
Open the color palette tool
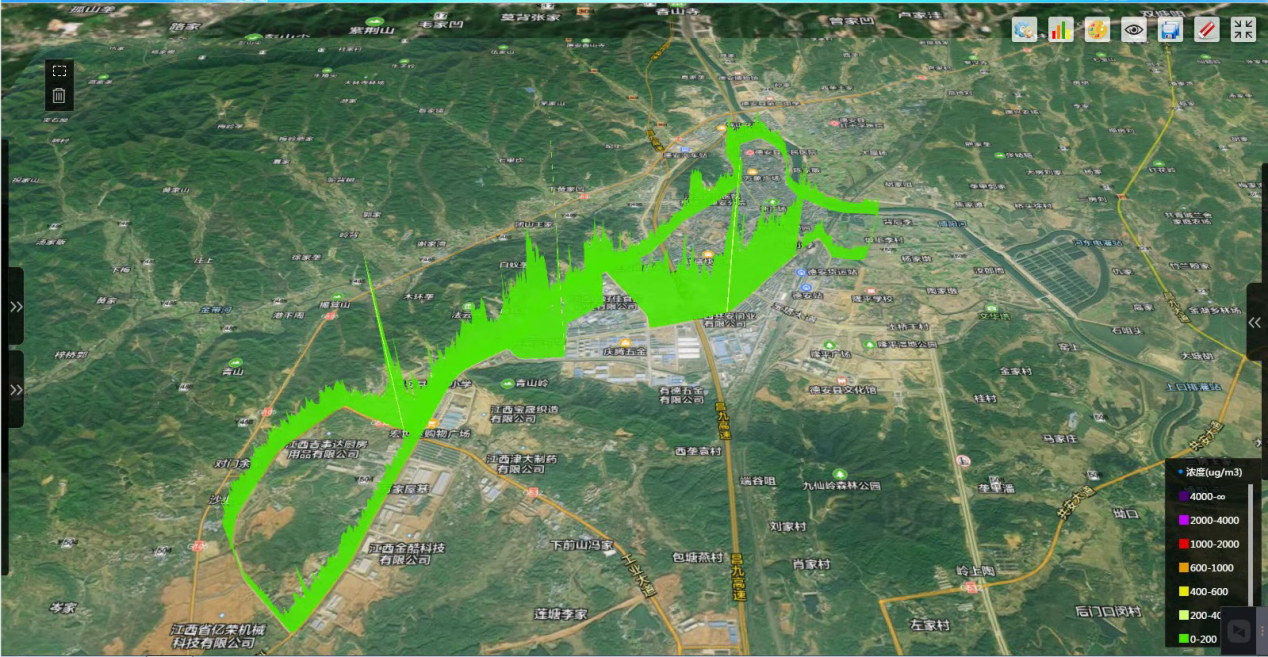point(1097,30)
